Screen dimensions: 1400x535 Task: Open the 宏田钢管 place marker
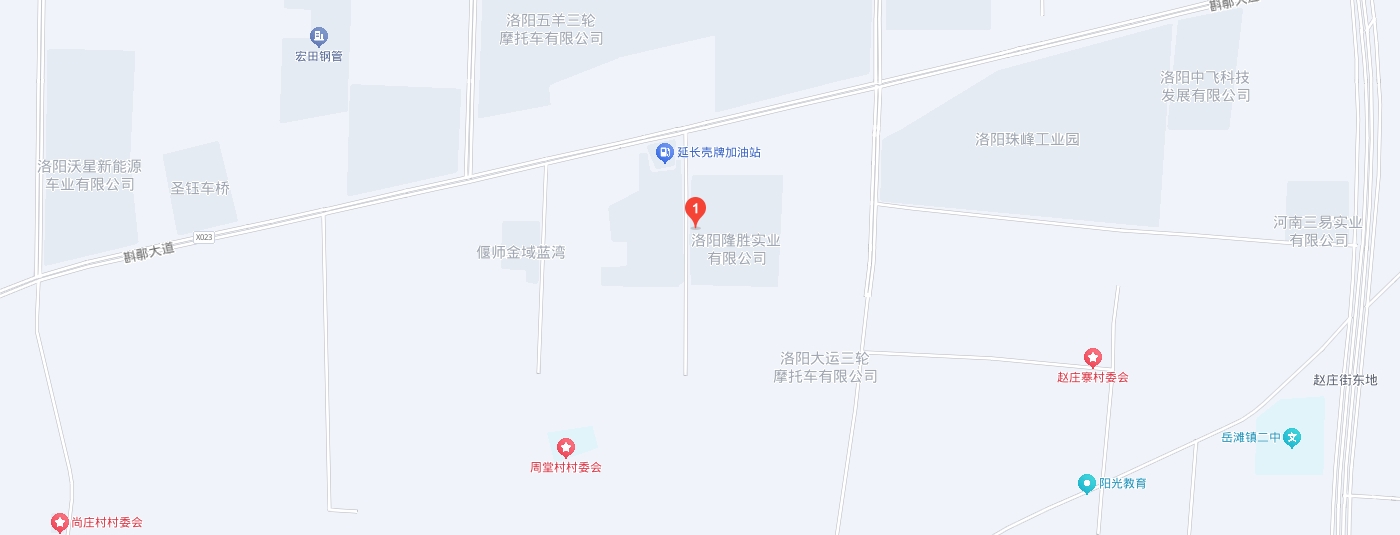point(318,38)
